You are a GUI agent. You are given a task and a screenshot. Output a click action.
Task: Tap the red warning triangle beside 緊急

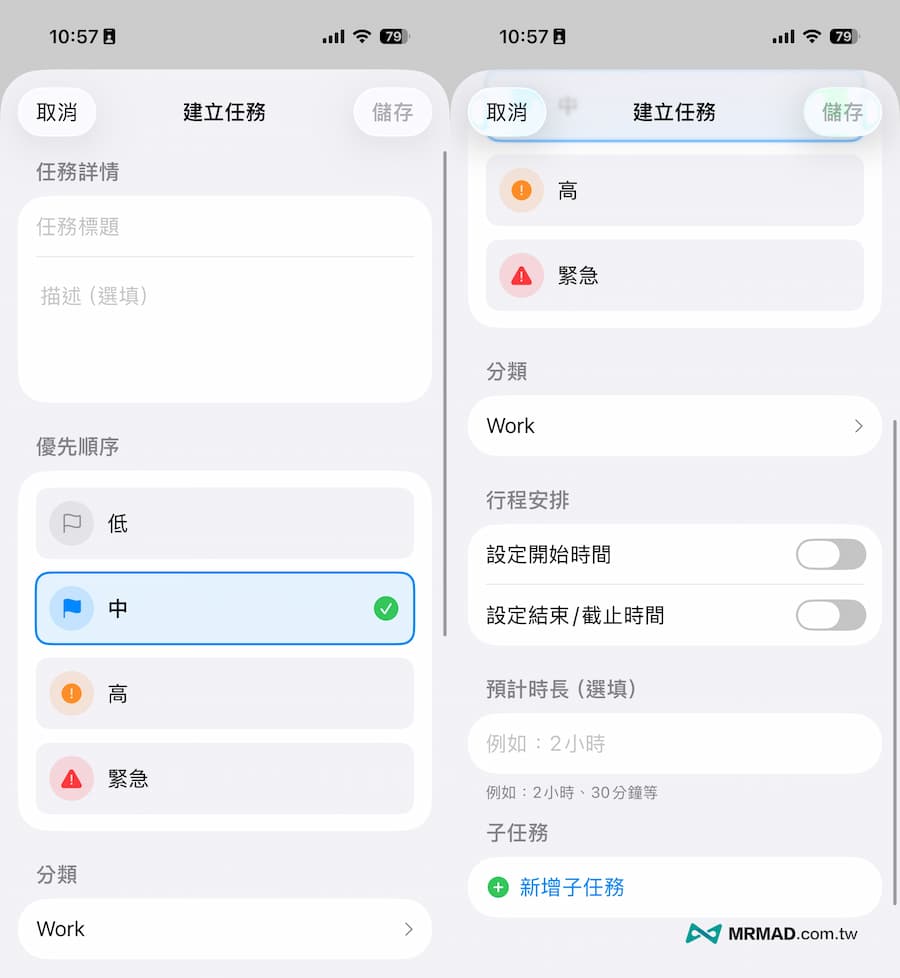(70, 778)
